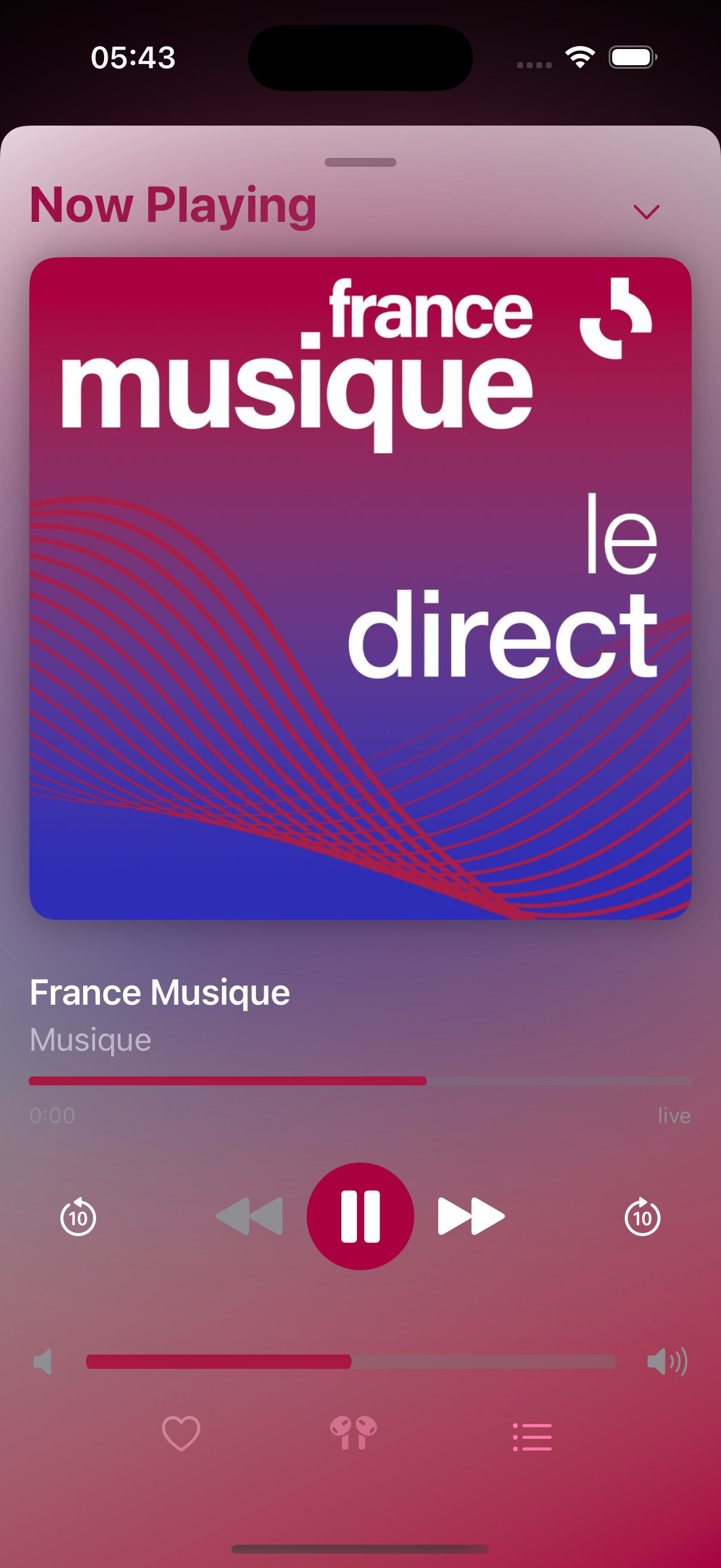This screenshot has width=721, height=1568.
Task: Pause the France Musique stream
Action: tap(360, 1216)
